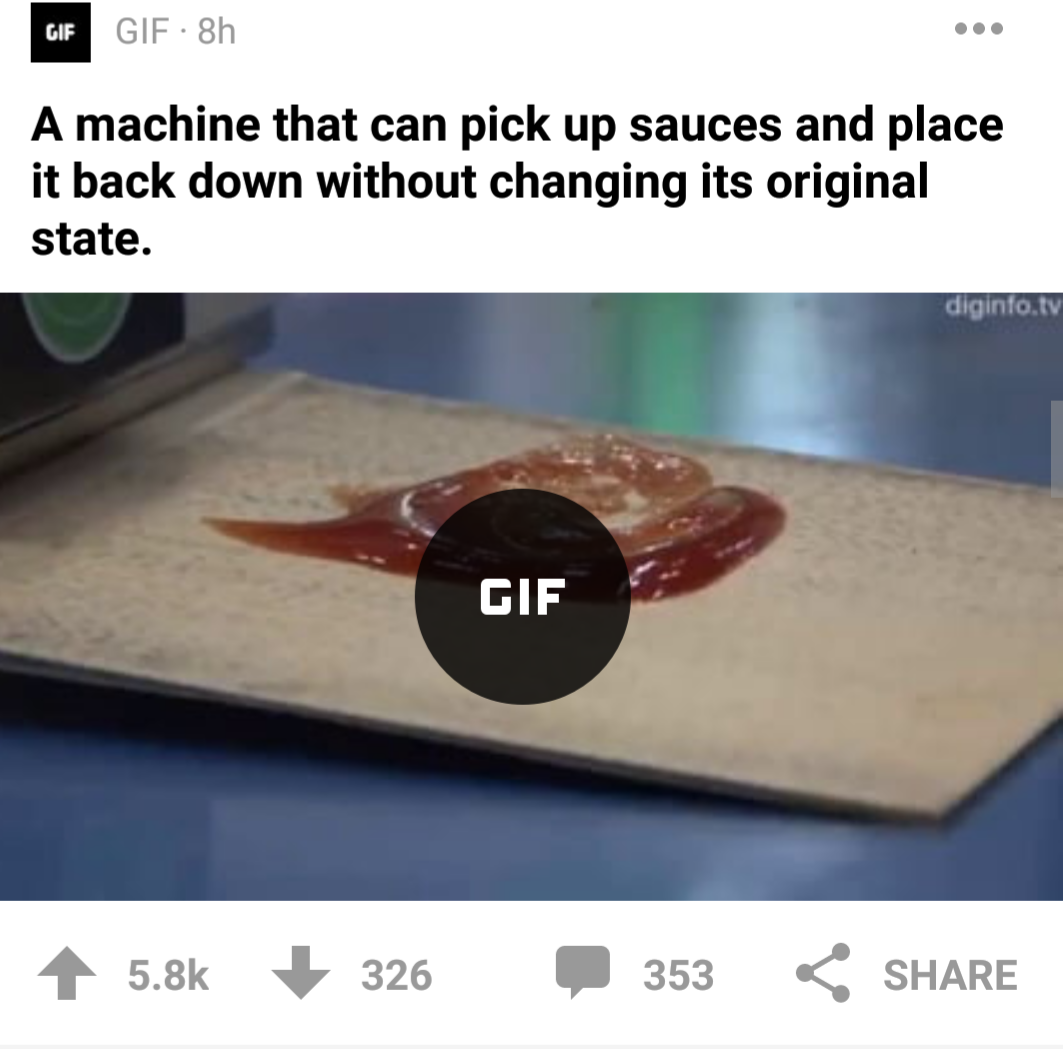Open the comments on this post
Viewport: 1063px width, 1049px height.
(x=582, y=974)
